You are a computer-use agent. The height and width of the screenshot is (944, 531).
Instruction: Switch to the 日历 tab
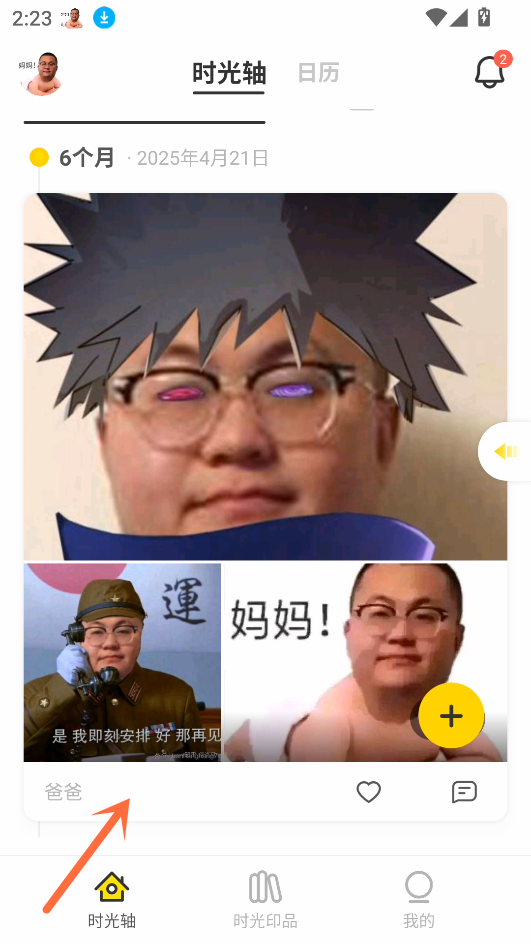point(318,73)
